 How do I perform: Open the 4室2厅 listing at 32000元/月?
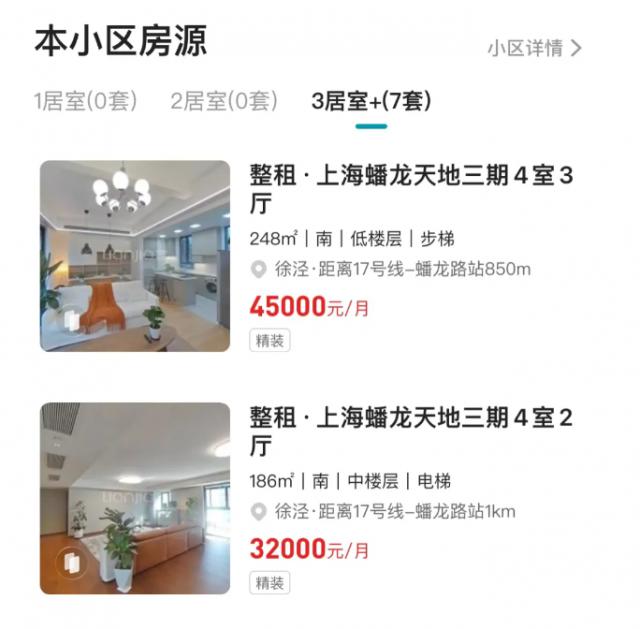click(x=413, y=431)
